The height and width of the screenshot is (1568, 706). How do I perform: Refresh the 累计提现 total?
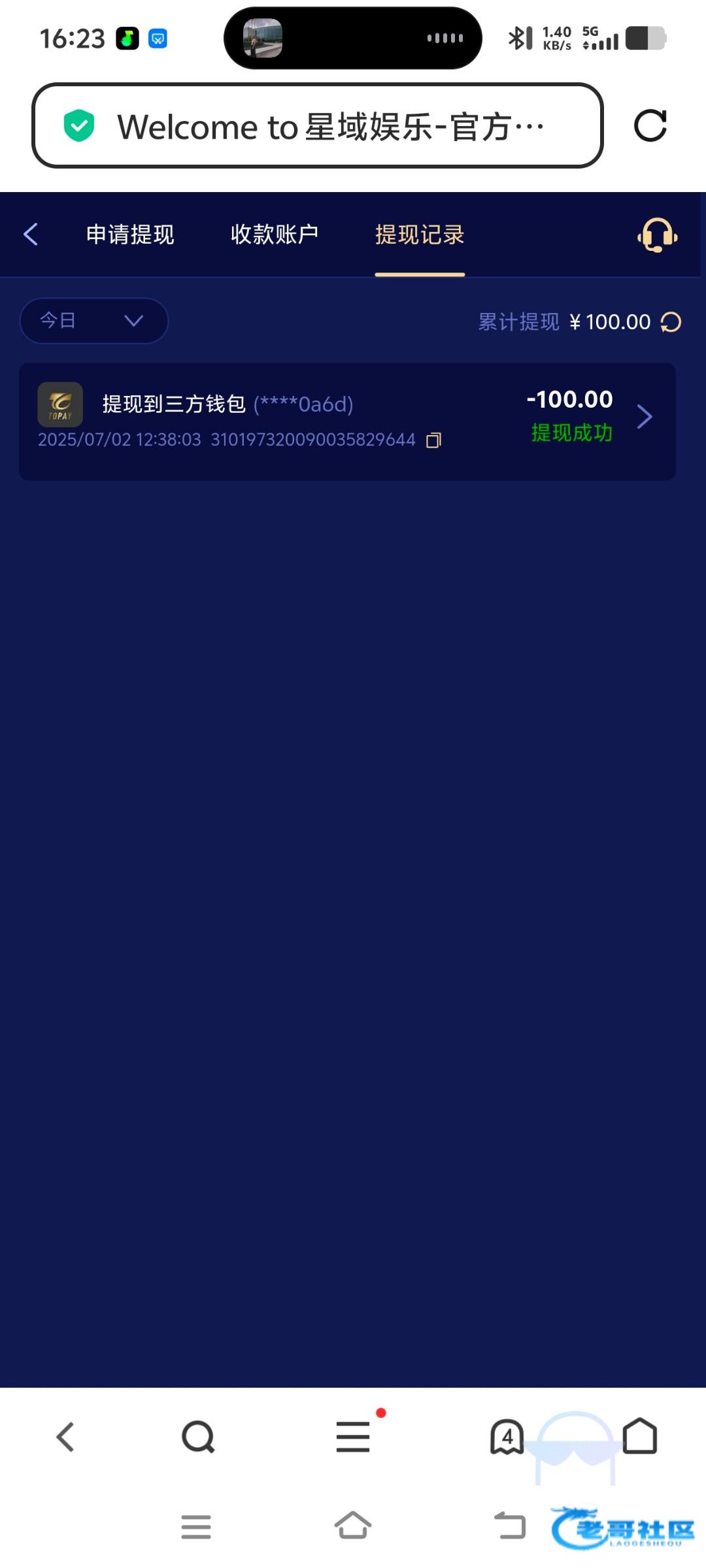pyautogui.click(x=671, y=322)
